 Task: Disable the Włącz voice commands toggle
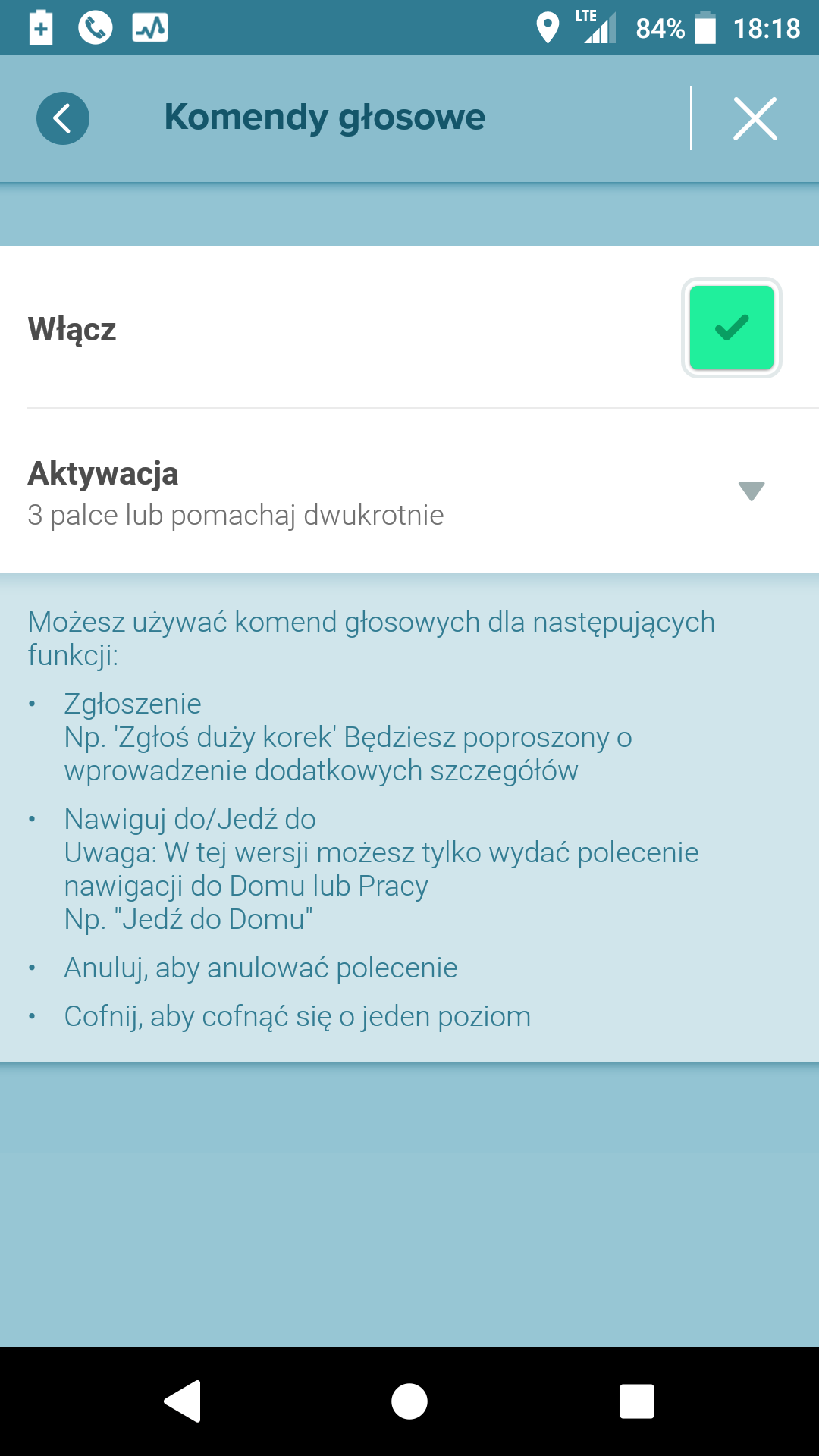[x=730, y=327]
